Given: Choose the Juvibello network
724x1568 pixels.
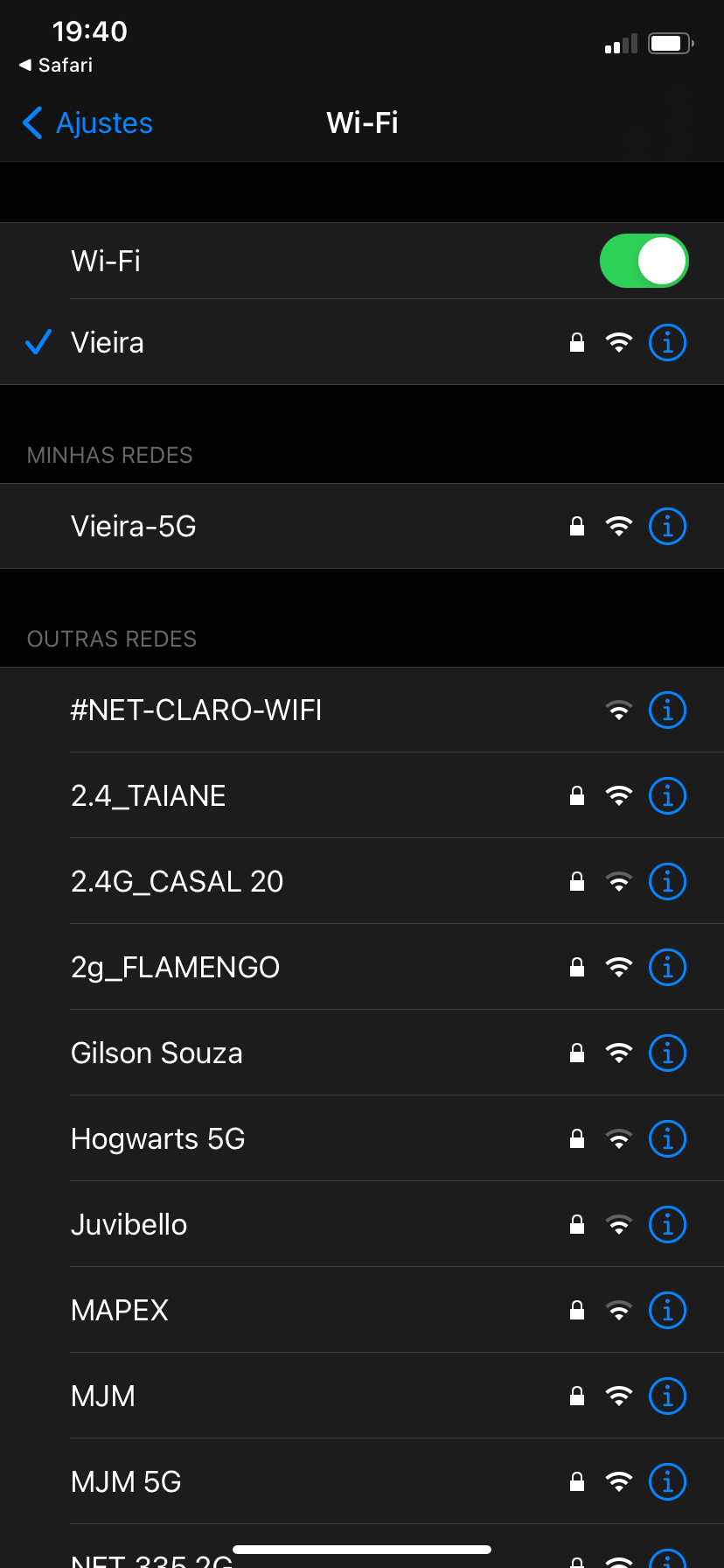Looking at the screenshot, I should (x=129, y=1225).
